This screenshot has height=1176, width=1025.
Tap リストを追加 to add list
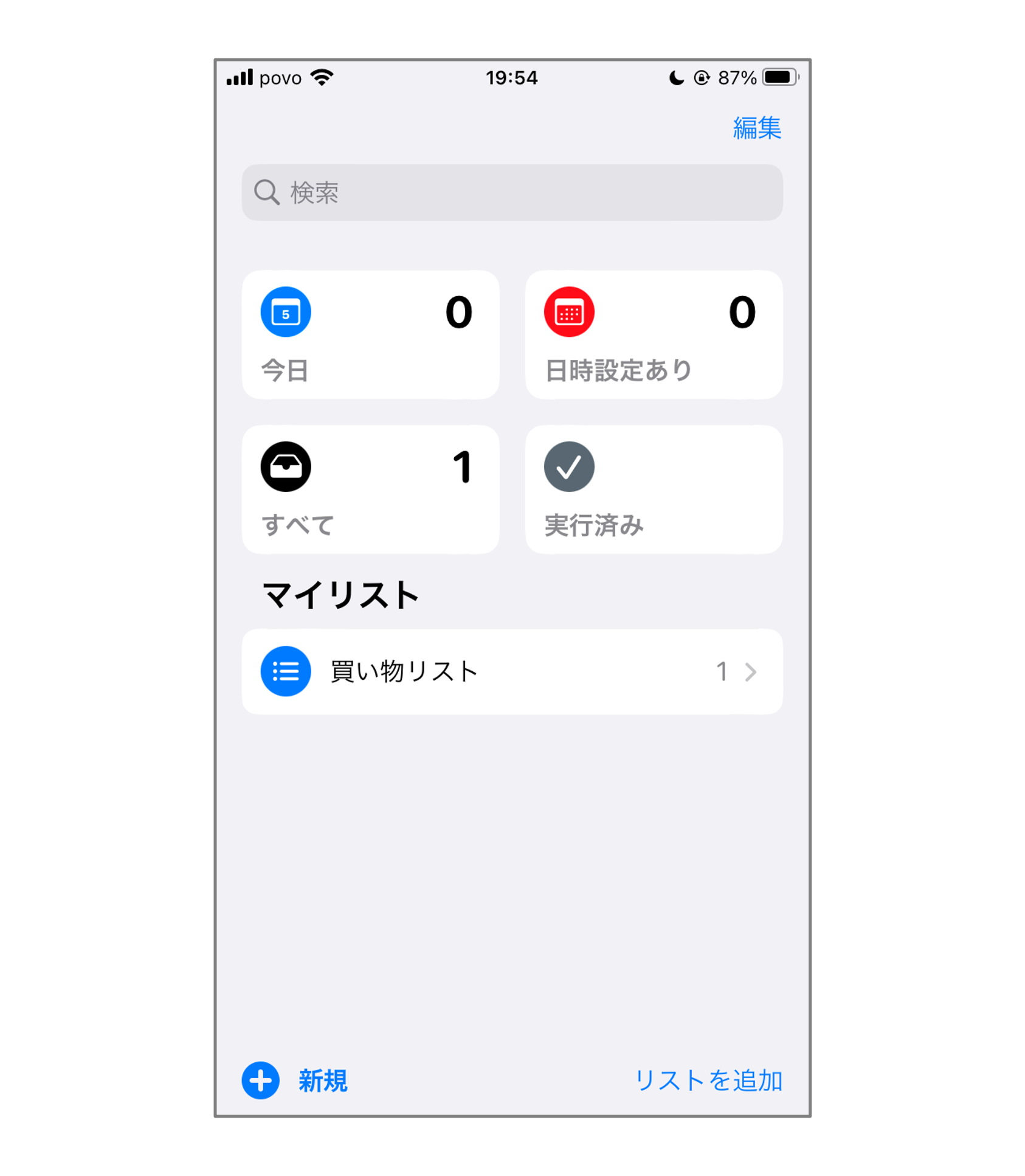(x=708, y=1081)
